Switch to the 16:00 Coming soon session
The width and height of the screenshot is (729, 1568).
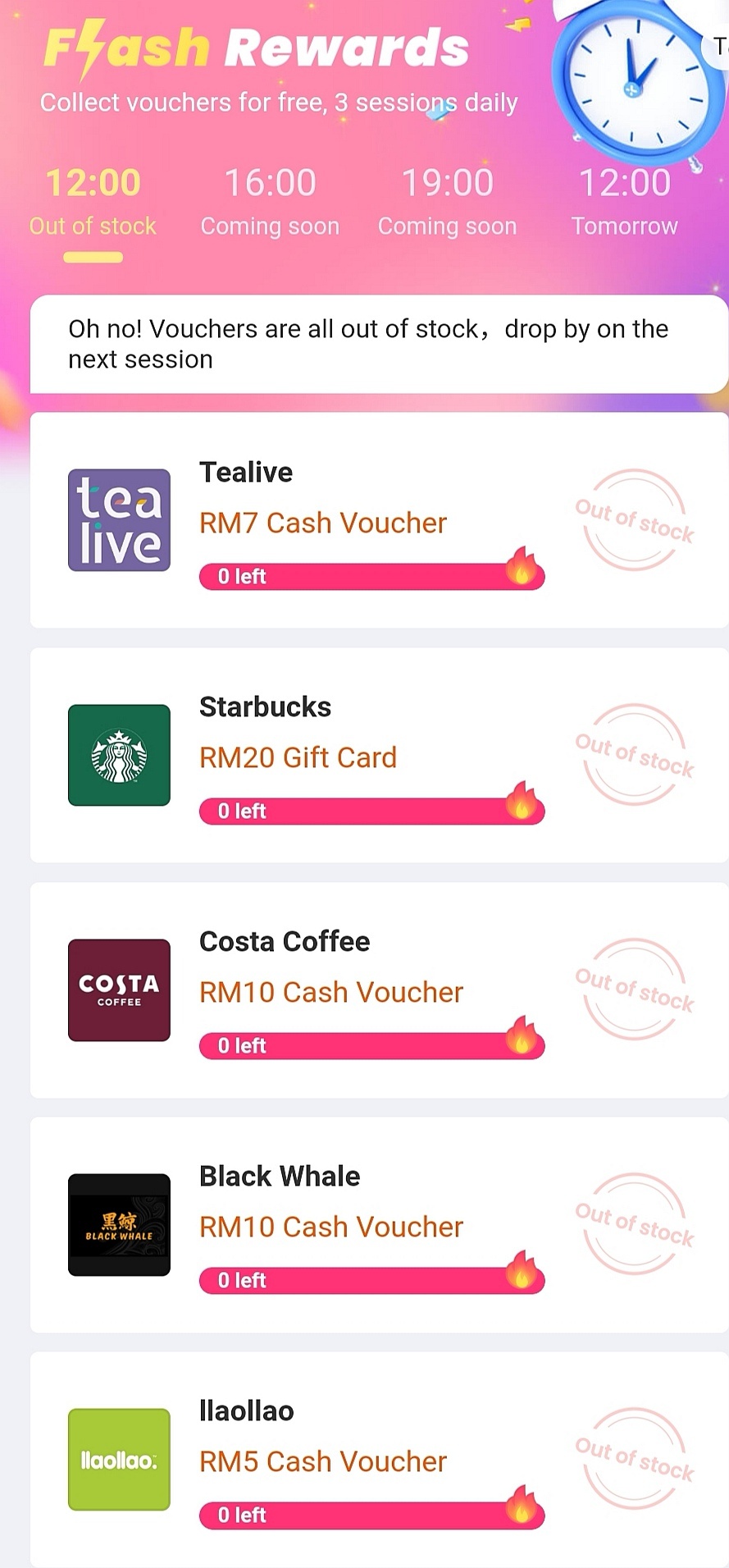pos(270,201)
